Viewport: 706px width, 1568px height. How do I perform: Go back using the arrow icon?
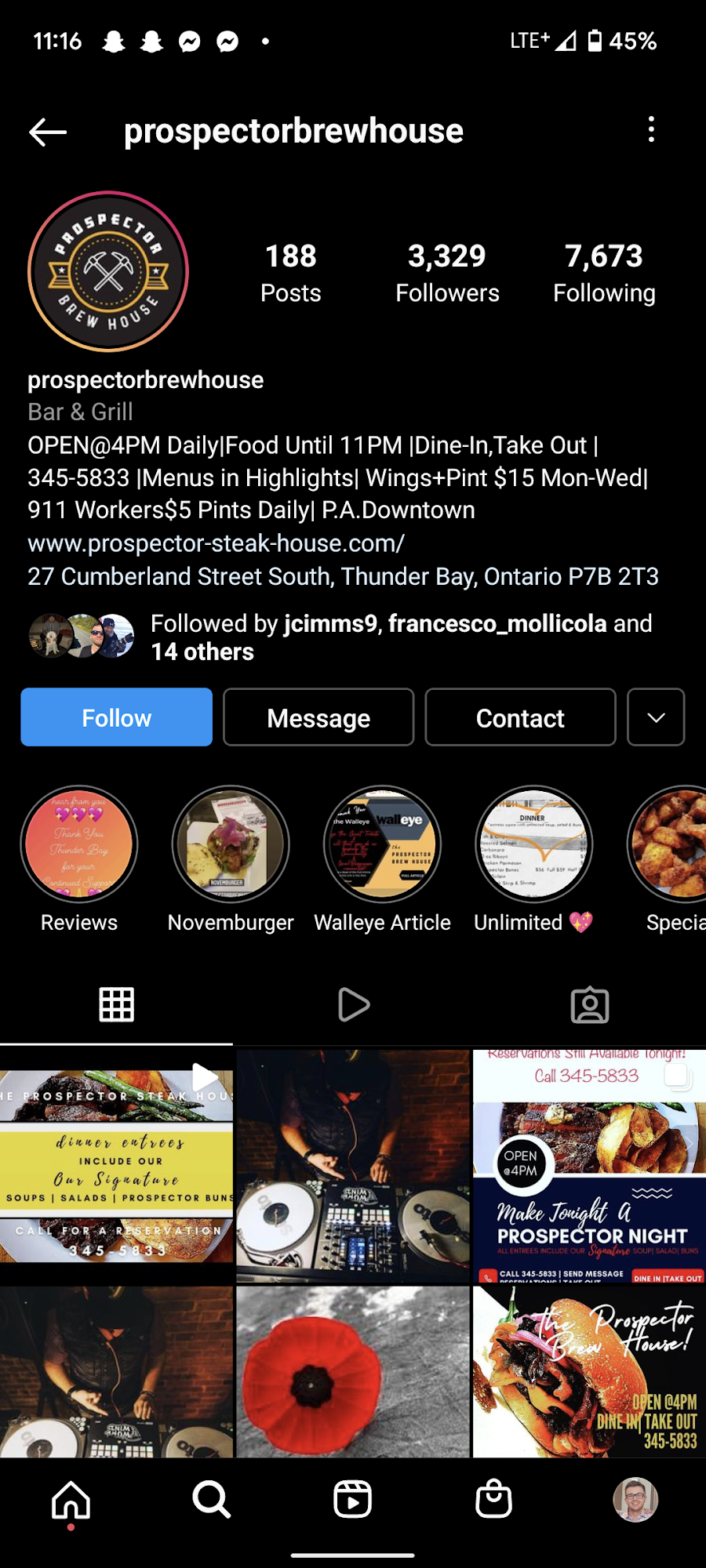[x=48, y=132]
